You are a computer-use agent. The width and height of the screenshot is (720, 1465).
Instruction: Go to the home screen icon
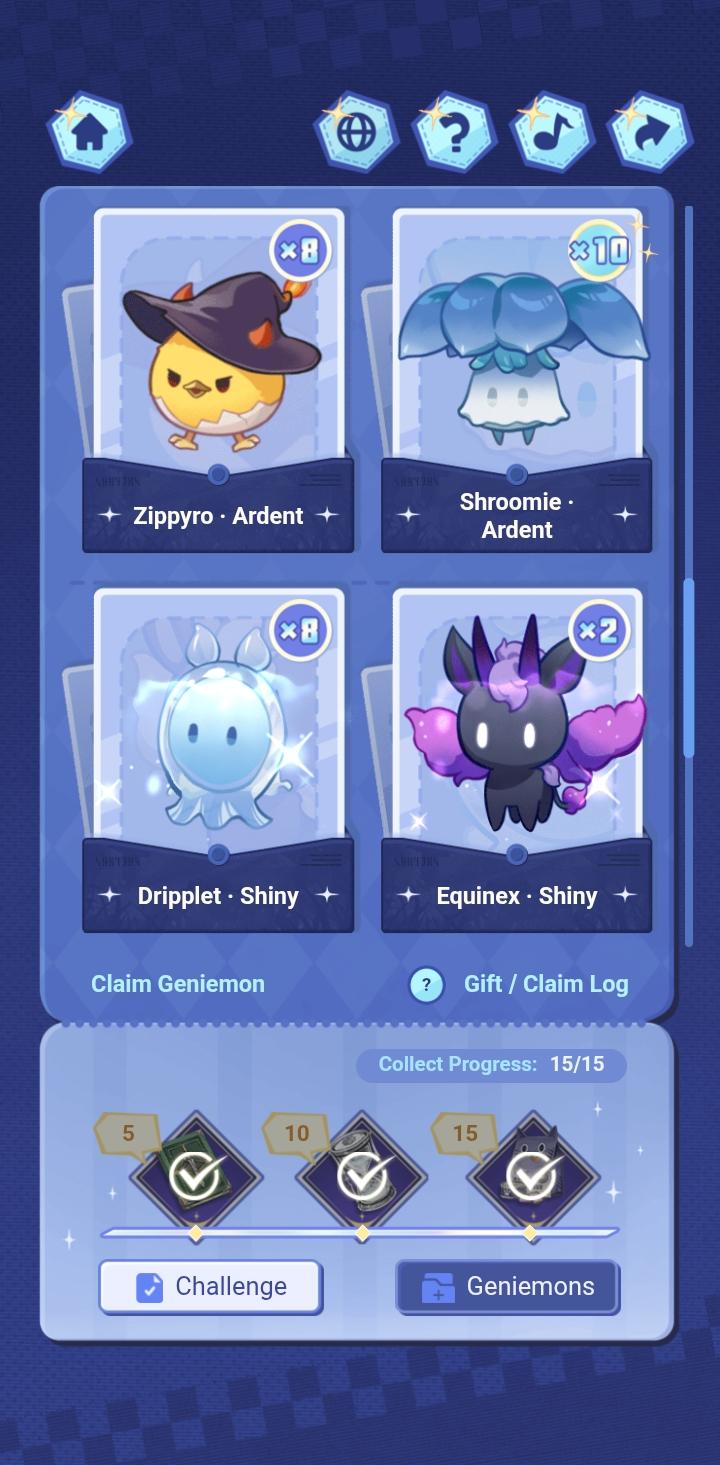pyautogui.click(x=90, y=133)
